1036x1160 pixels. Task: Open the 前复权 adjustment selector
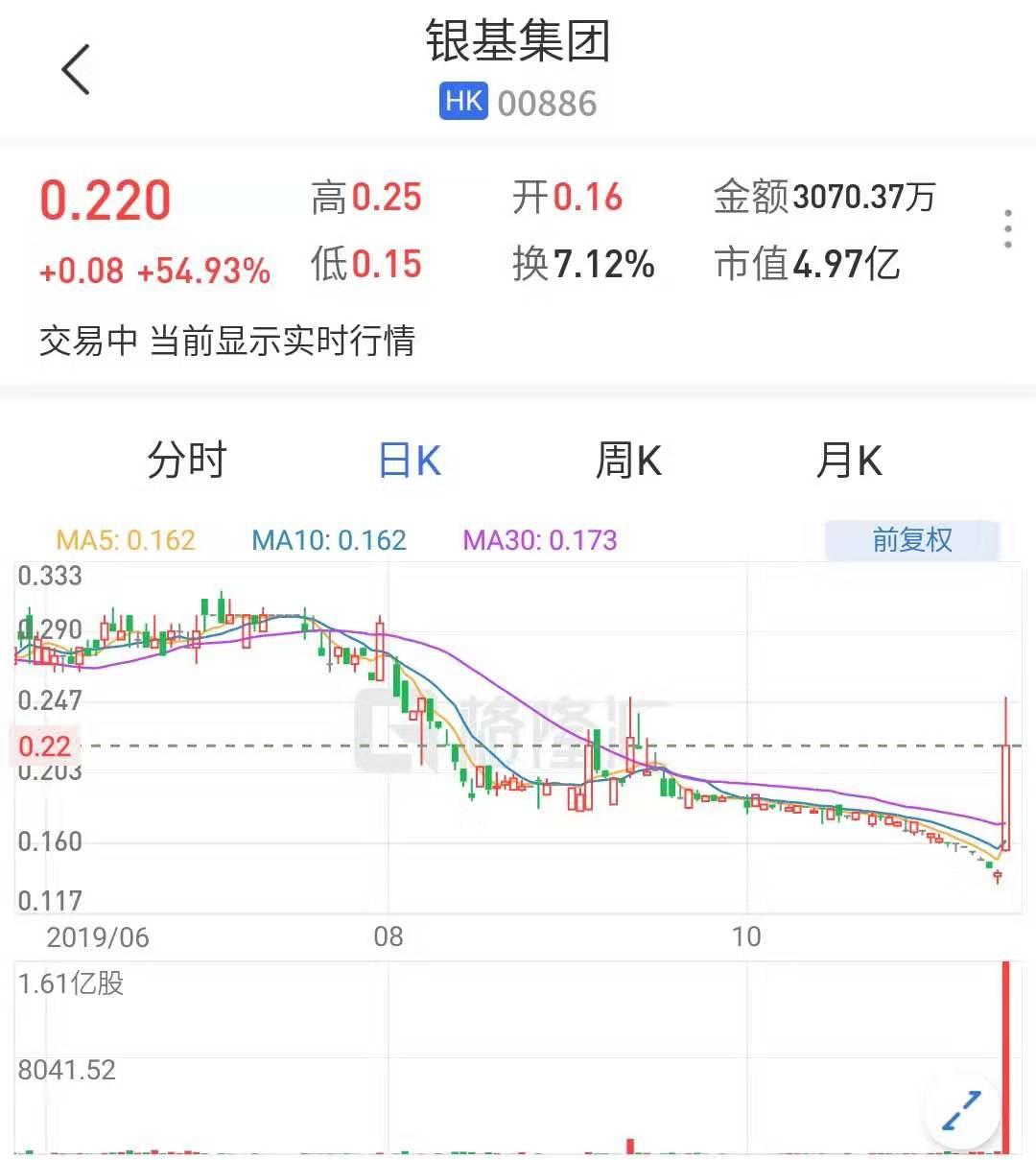[x=911, y=540]
